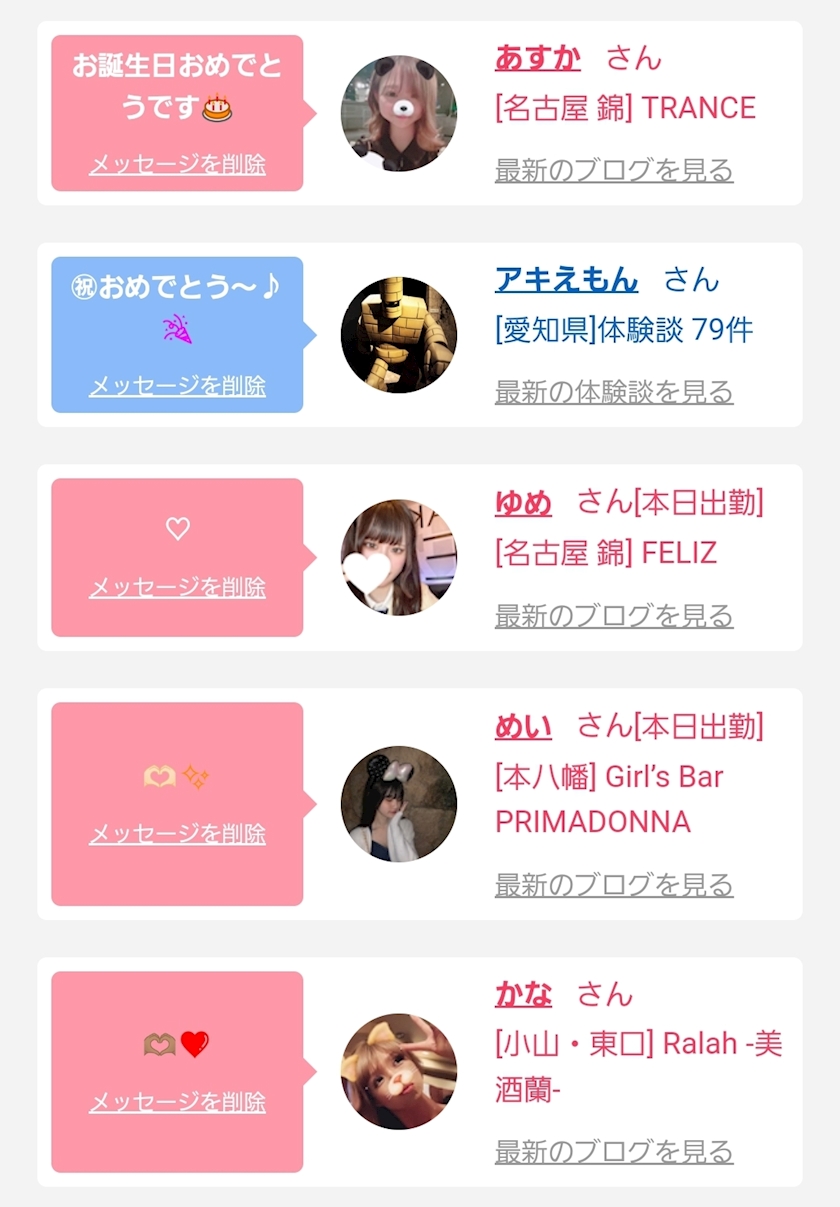Screen dimensions: 840x1207
Task: Open あすか's profile name link
Action: 537,58
